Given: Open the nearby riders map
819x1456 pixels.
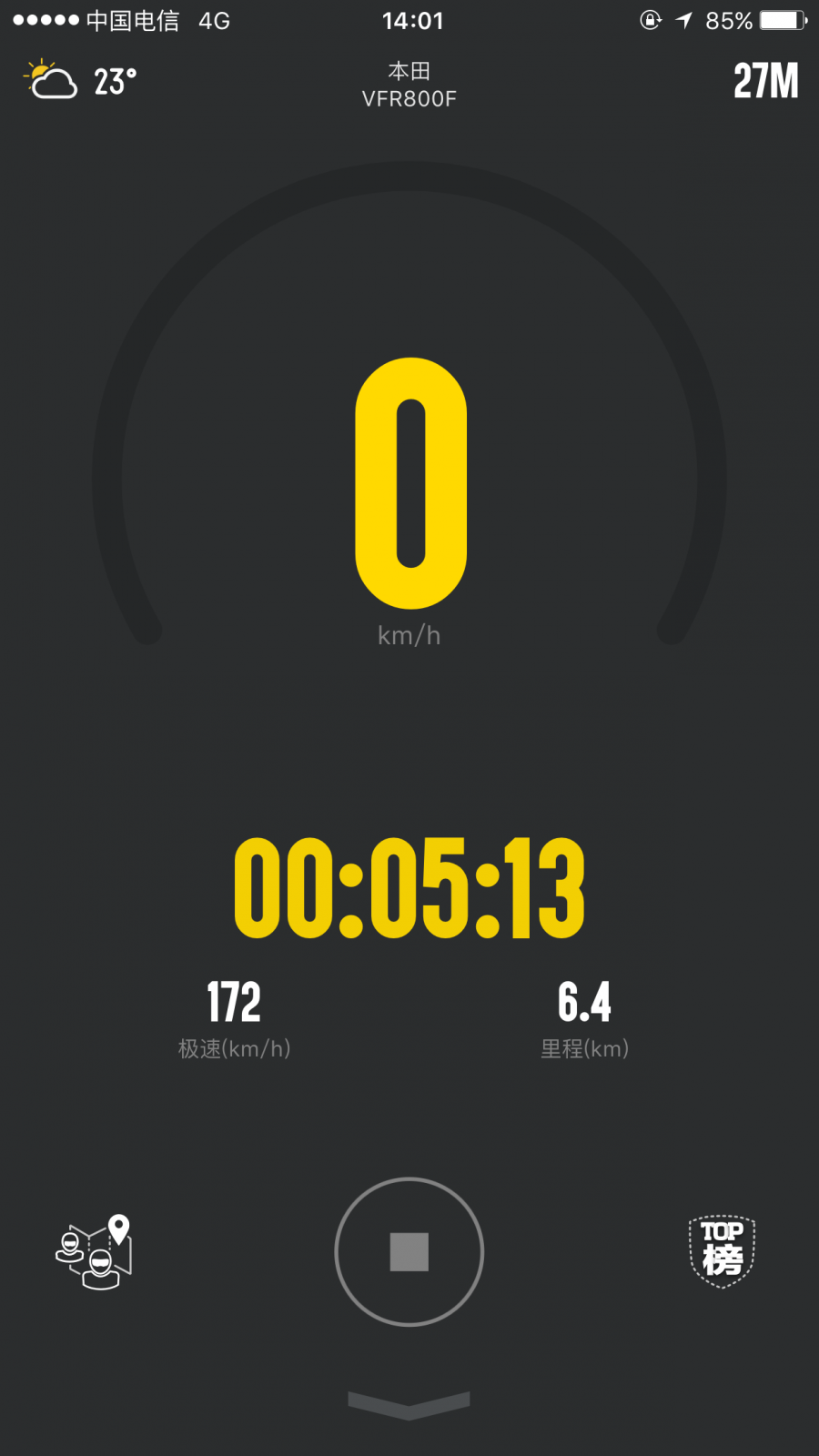Looking at the screenshot, I should (x=95, y=1251).
